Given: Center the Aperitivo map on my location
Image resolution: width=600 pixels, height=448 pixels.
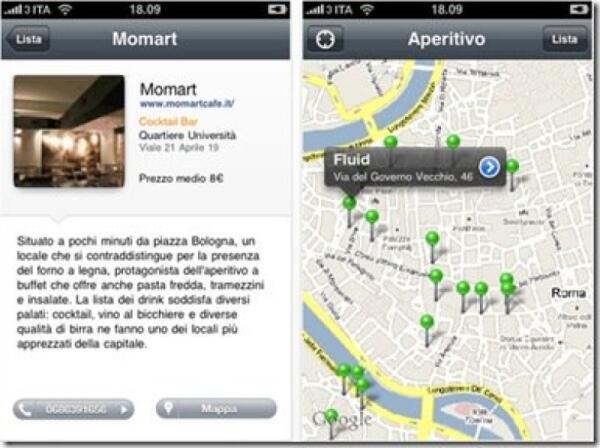Looking at the screenshot, I should point(329,40).
